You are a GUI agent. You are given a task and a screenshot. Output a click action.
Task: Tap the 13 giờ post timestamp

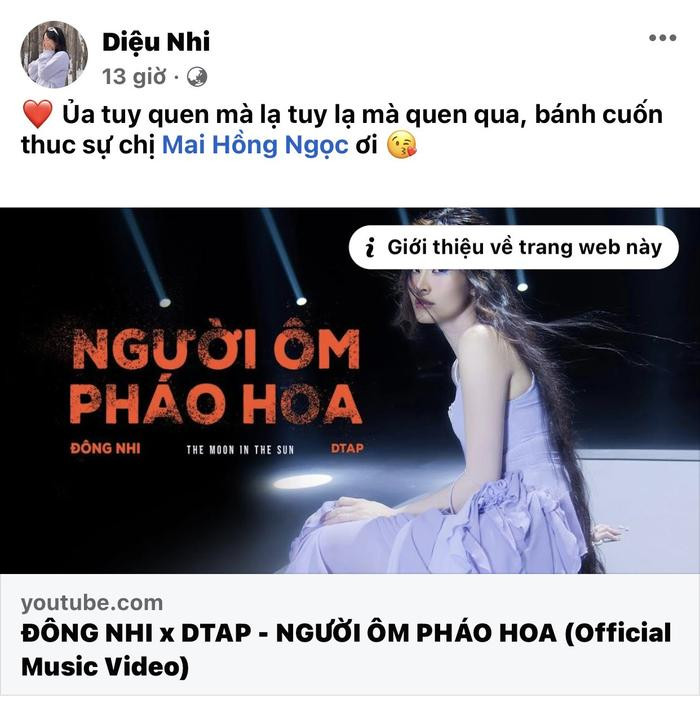139,76
